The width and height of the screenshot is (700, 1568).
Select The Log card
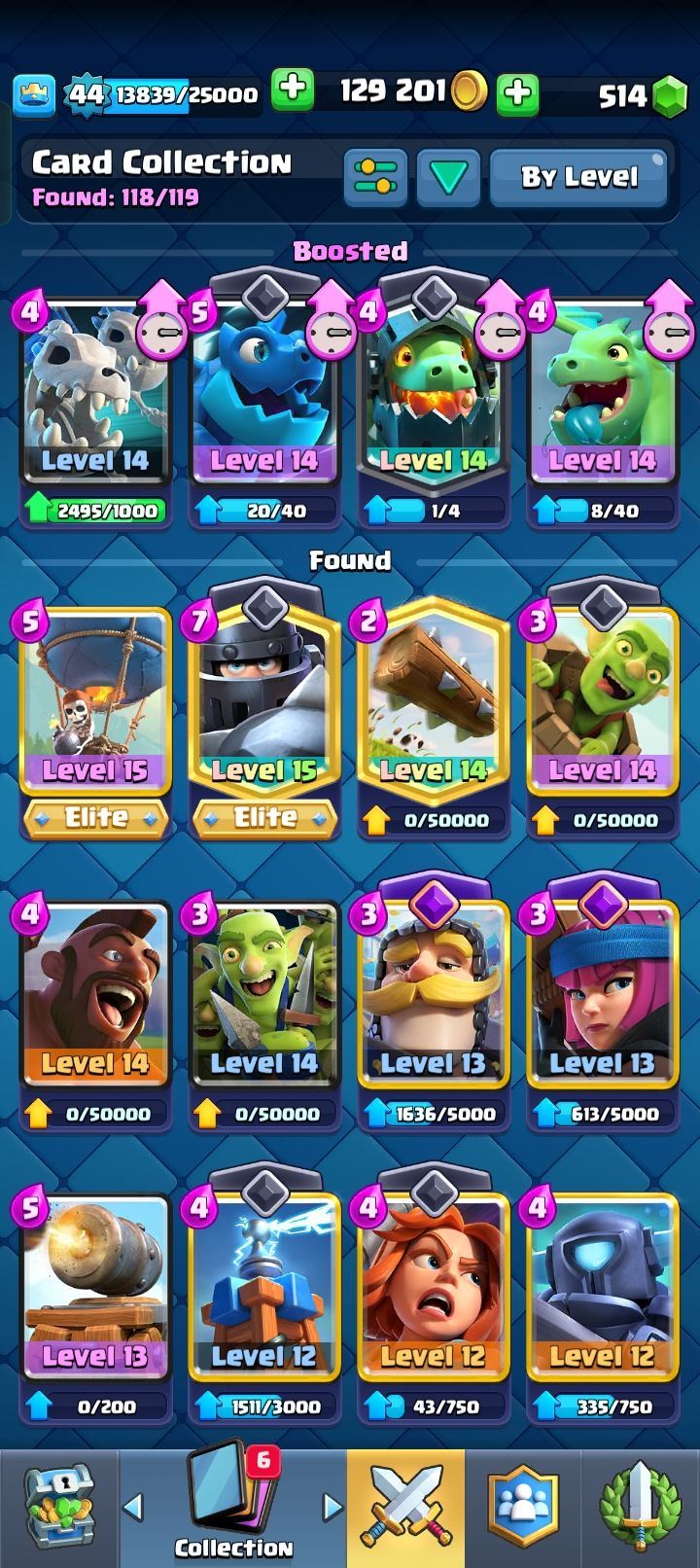[433, 700]
